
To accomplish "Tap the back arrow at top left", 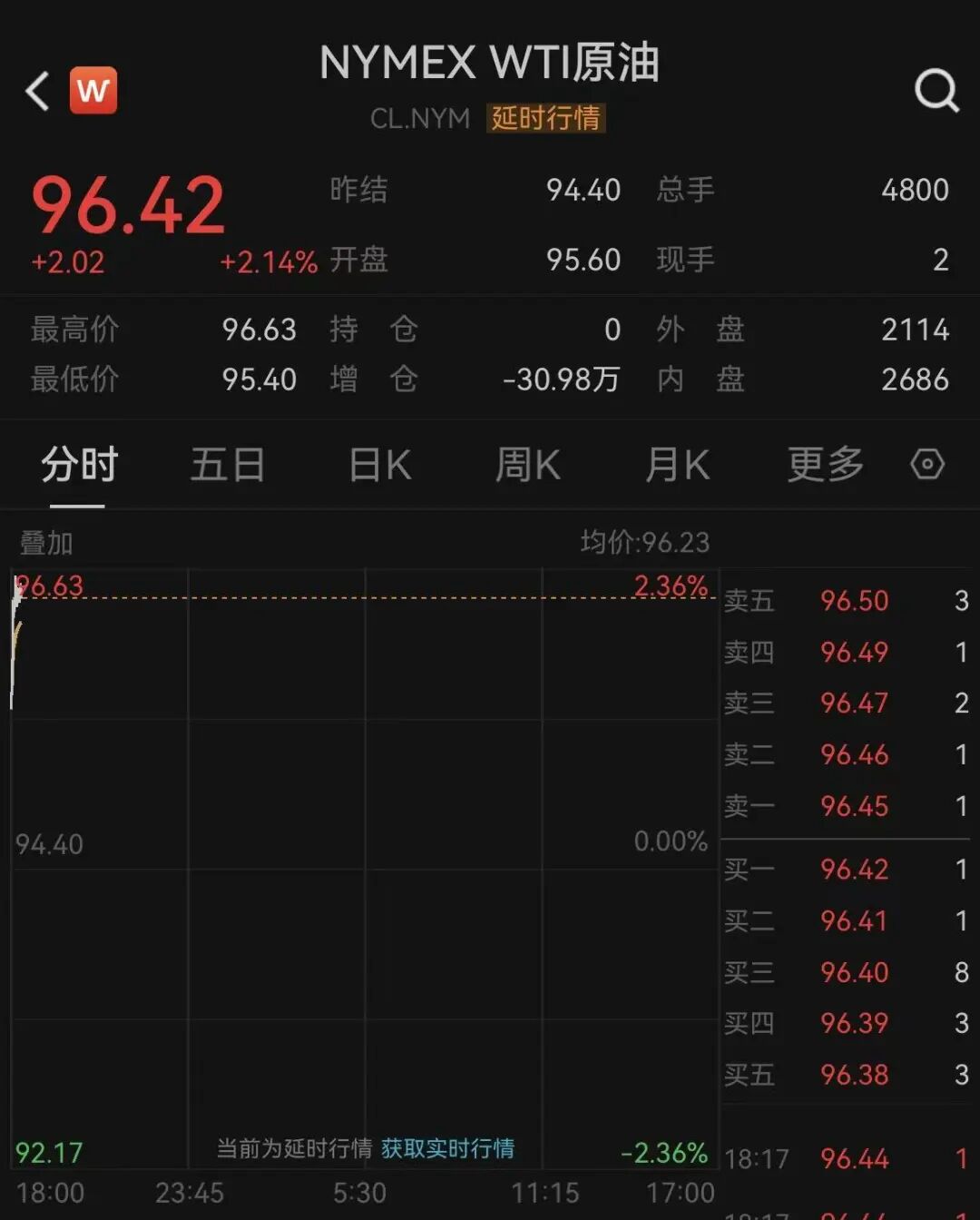I will [35, 90].
